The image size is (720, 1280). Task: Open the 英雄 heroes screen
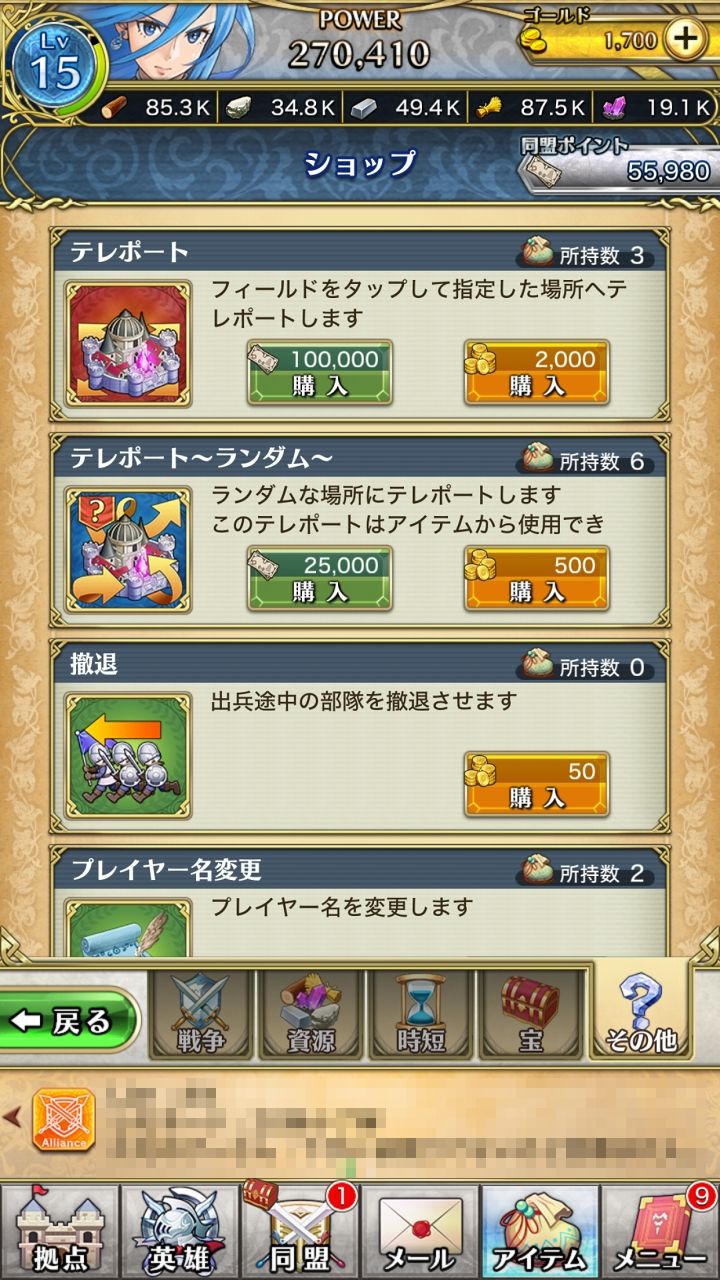tap(180, 1232)
